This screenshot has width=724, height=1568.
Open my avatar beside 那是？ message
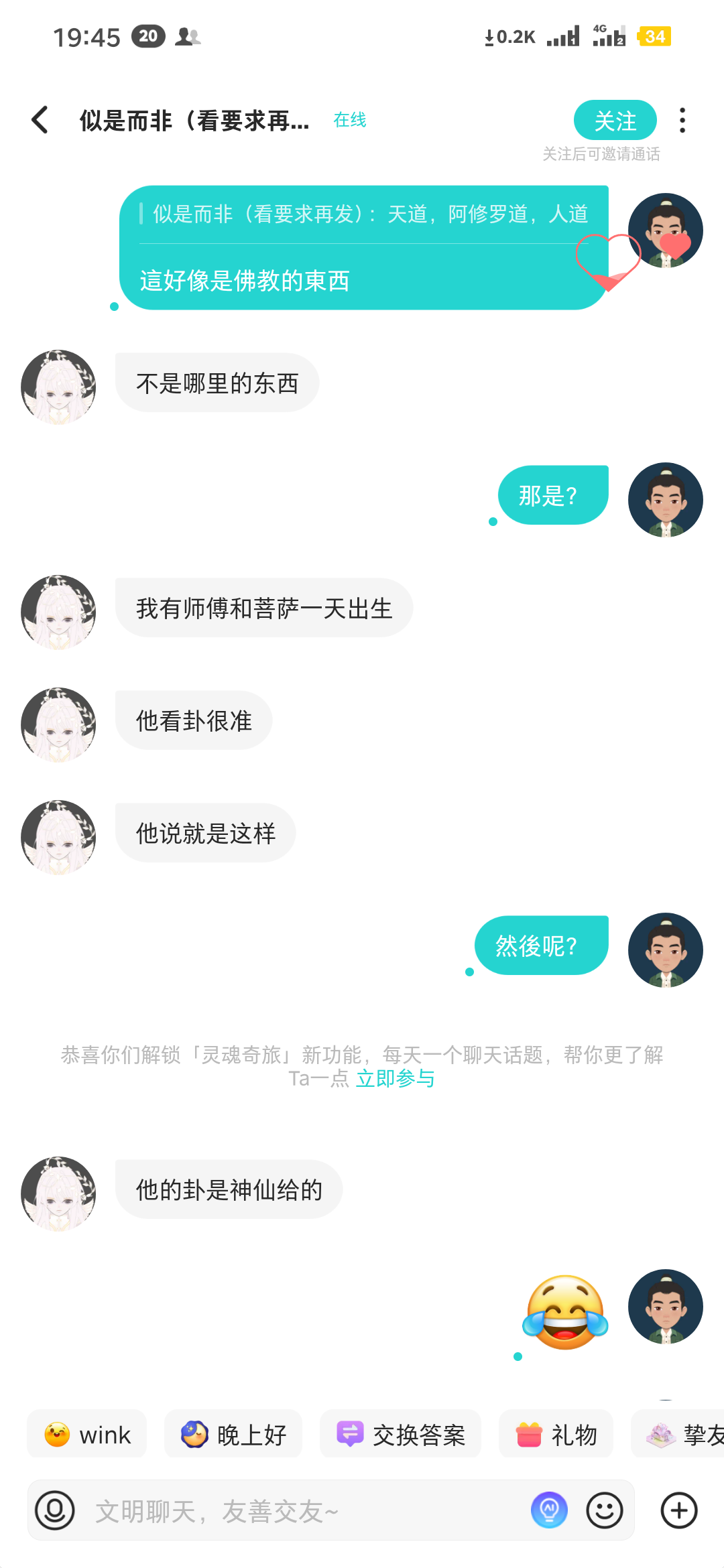point(666,500)
